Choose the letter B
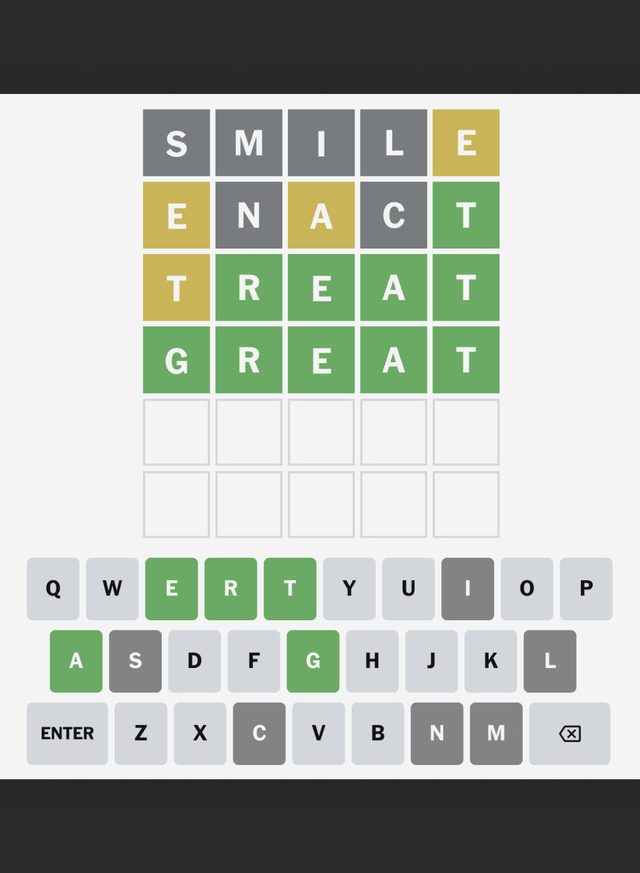640x873 pixels. tap(378, 733)
